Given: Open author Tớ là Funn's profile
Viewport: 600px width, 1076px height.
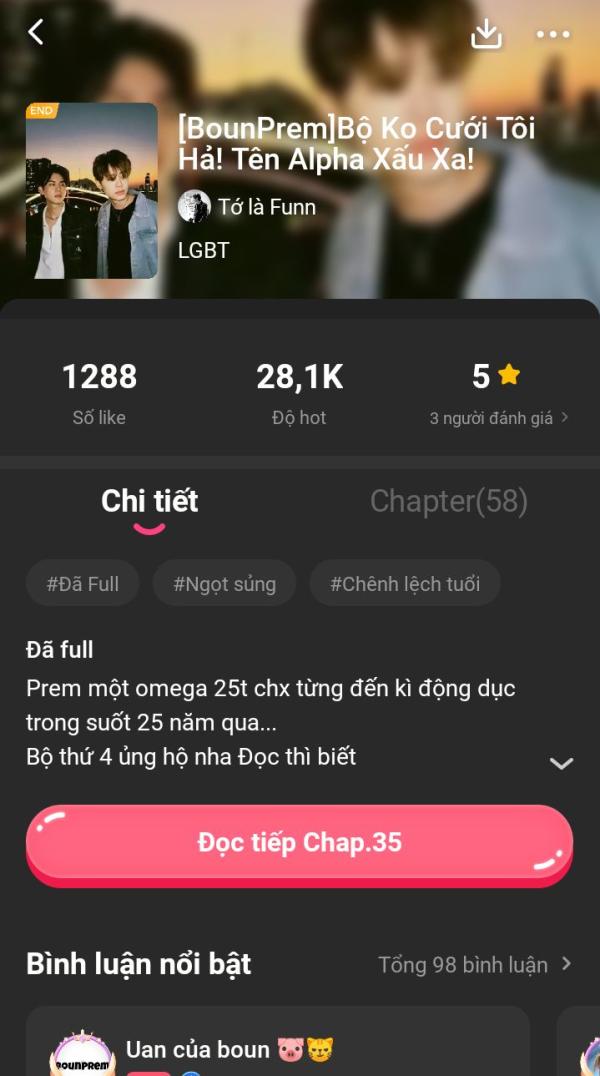Looking at the screenshot, I should click(x=247, y=207).
